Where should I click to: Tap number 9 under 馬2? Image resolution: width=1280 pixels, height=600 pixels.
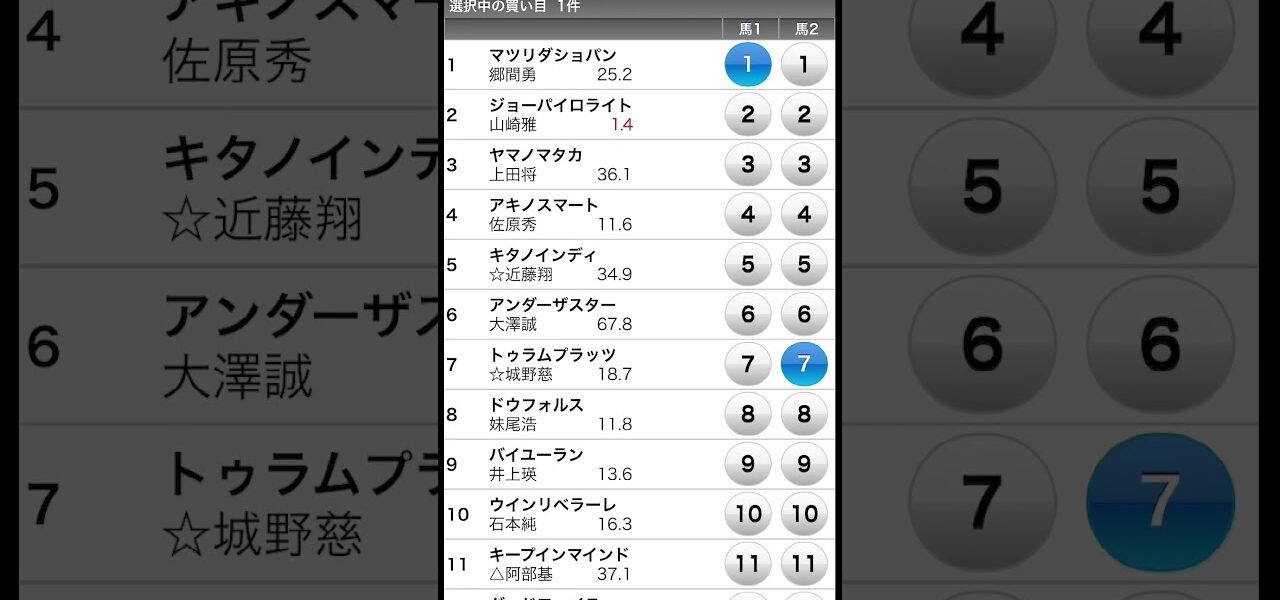click(x=804, y=465)
